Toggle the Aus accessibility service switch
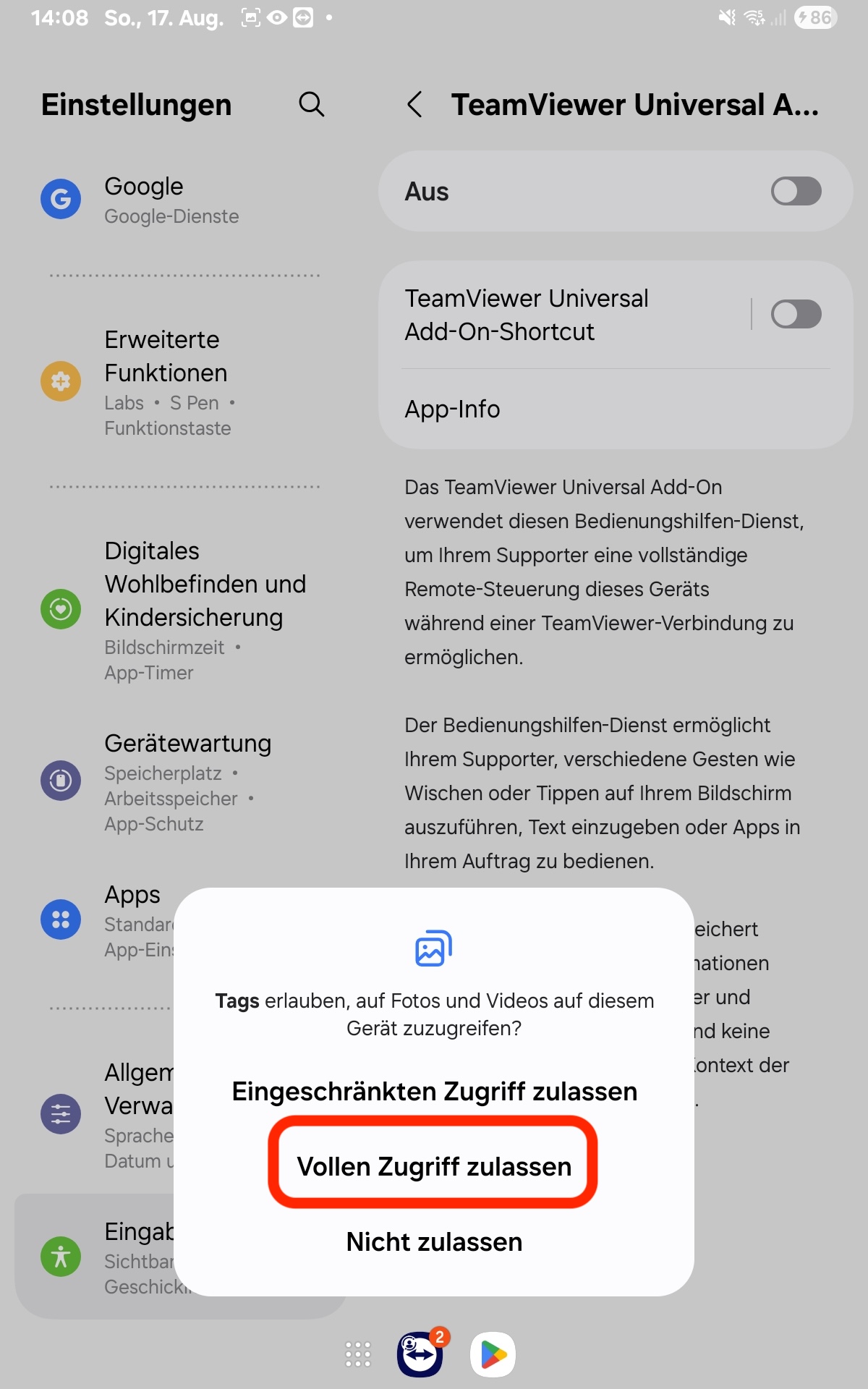The image size is (868, 1389). 796,192
